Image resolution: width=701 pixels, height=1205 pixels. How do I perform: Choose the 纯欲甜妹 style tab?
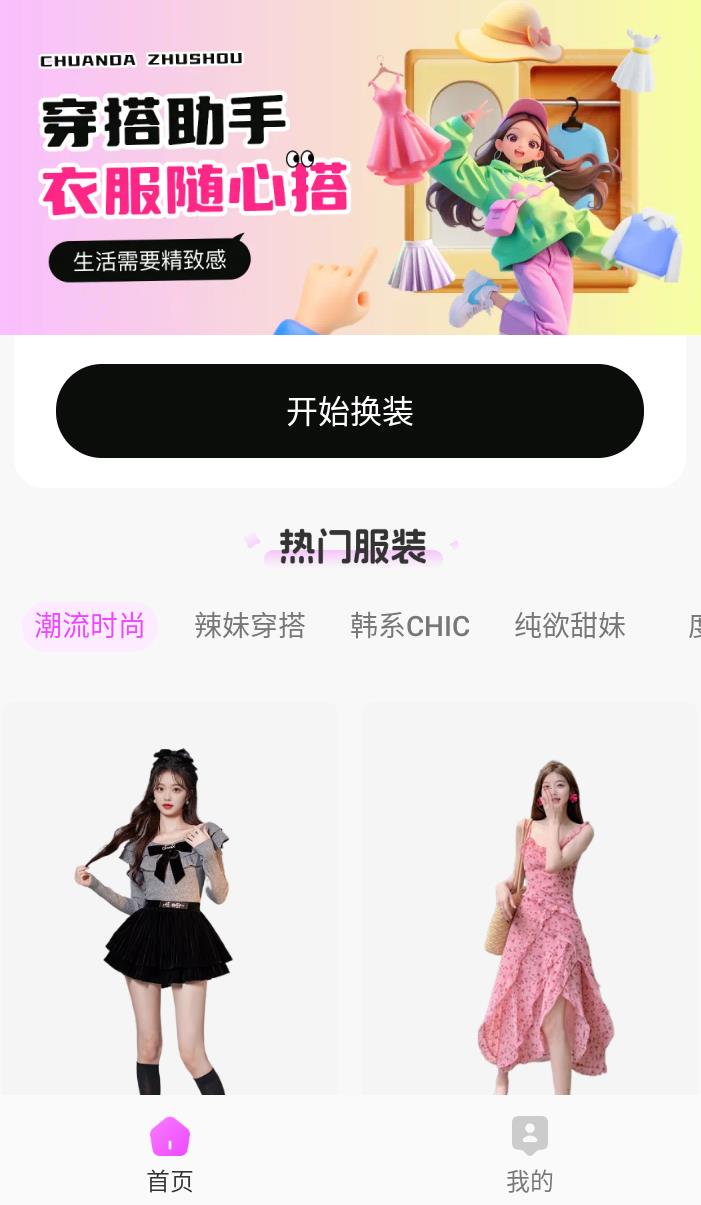(570, 626)
